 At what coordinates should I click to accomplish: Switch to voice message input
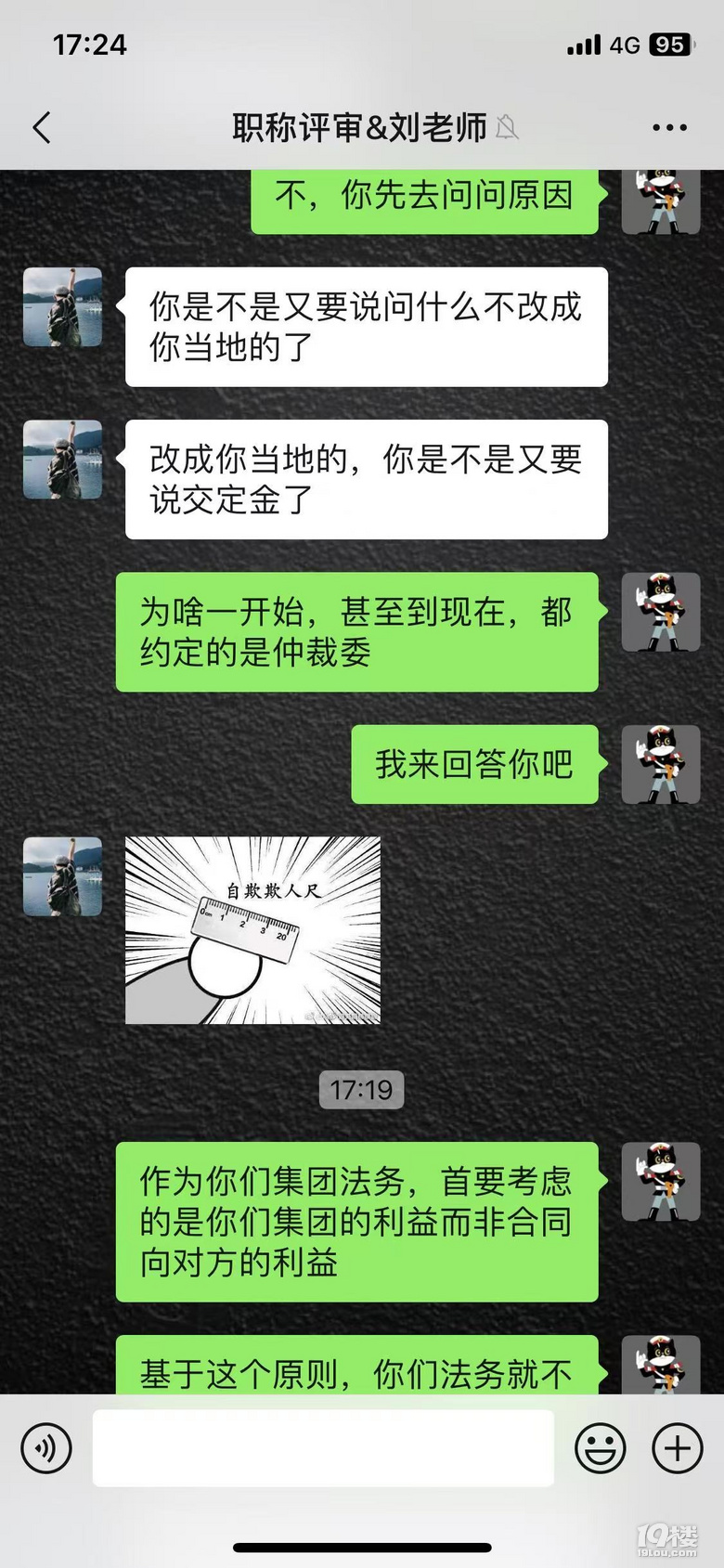pos(46,1447)
